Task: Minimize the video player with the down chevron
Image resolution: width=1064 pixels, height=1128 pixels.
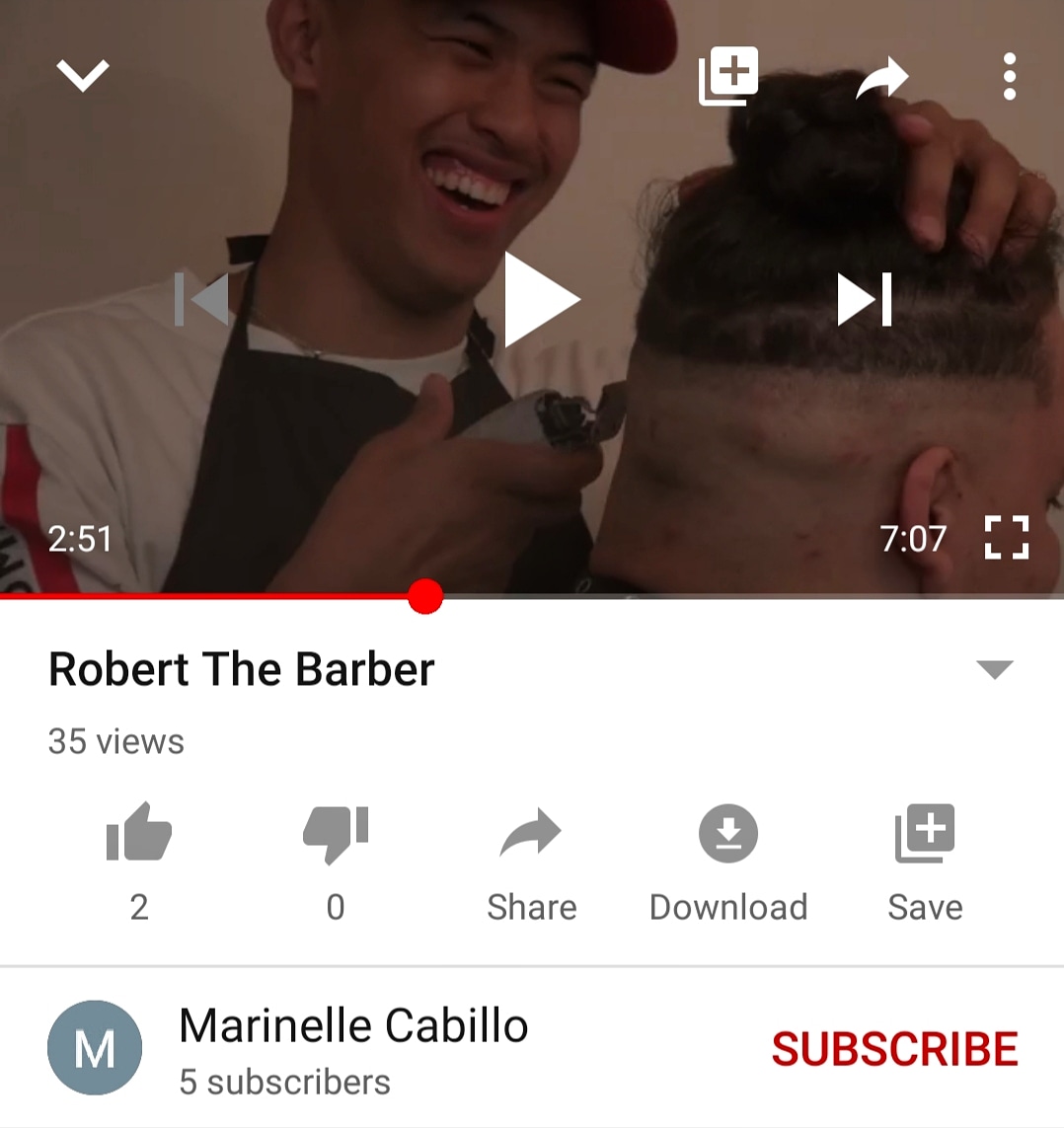Action: tap(83, 75)
